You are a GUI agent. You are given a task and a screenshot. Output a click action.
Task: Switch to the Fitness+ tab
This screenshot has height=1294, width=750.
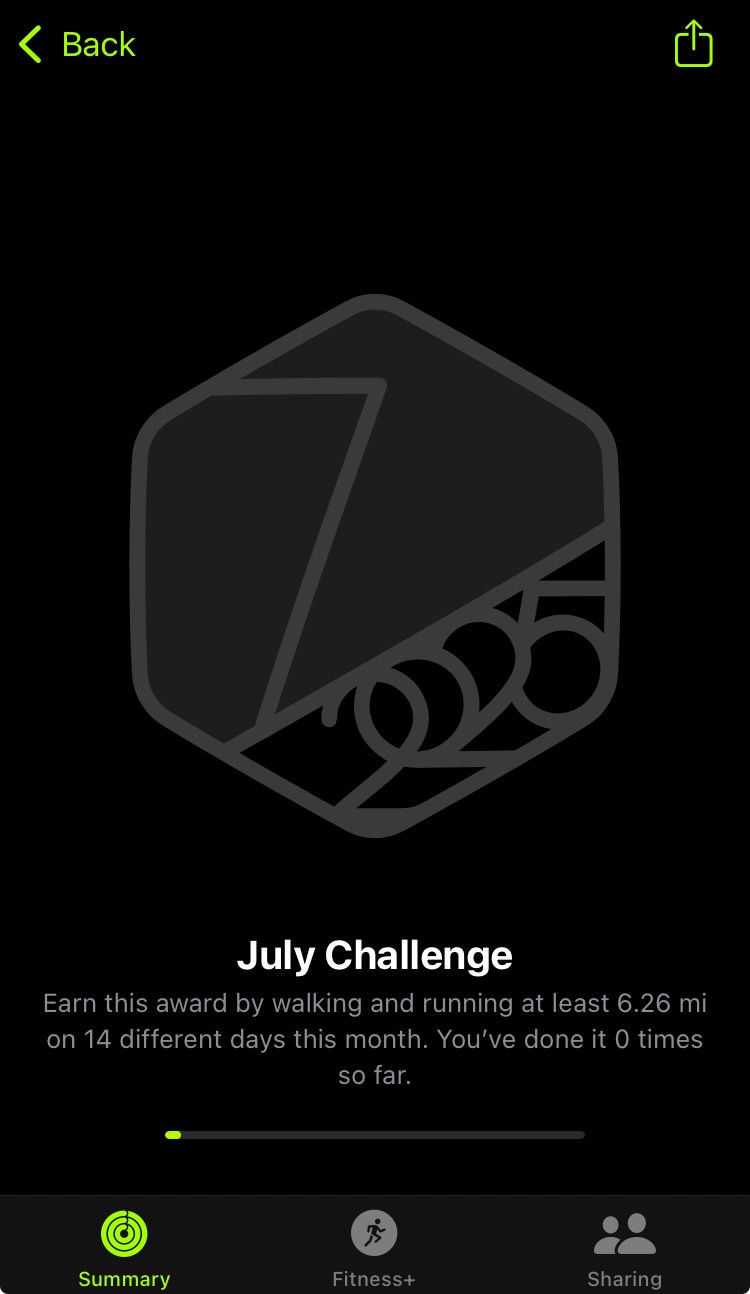374,1243
